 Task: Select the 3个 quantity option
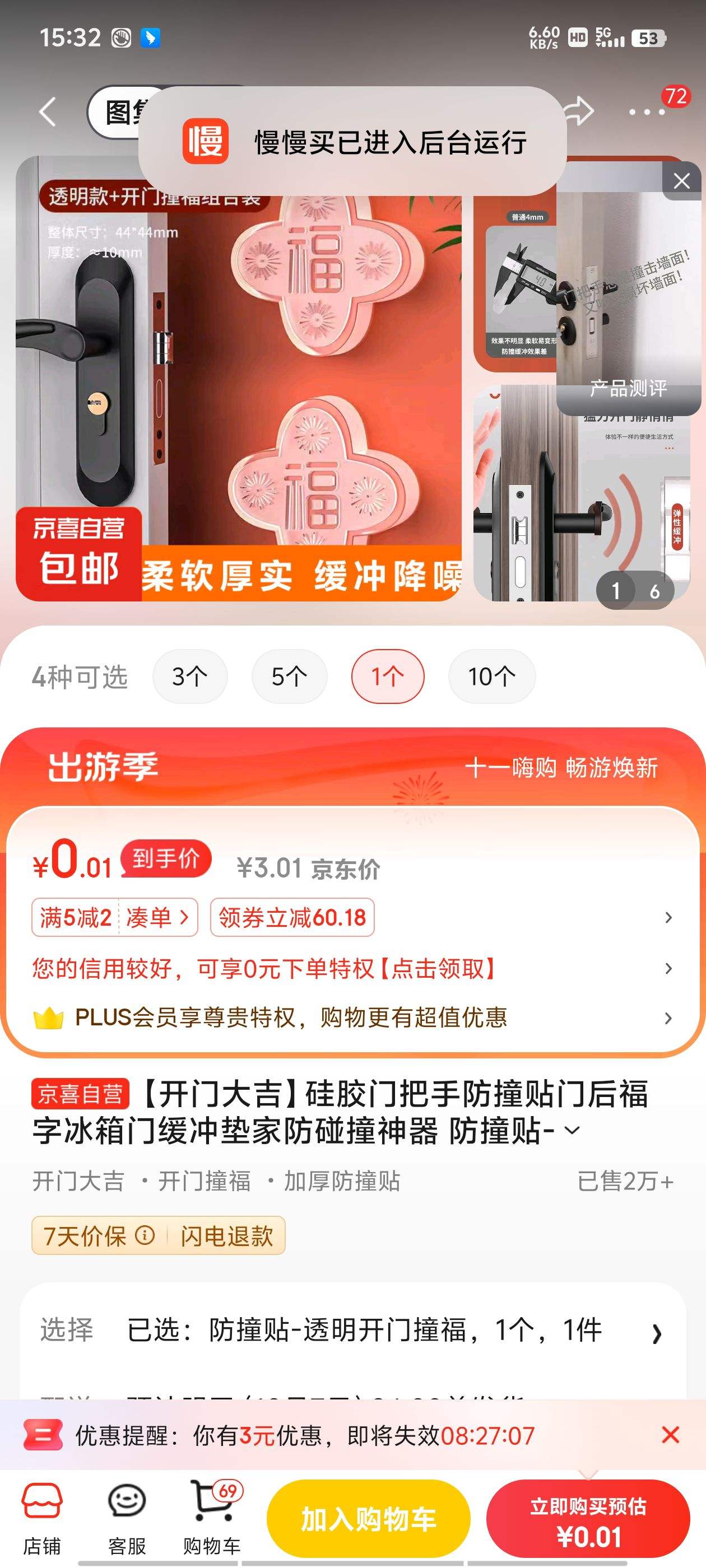point(189,676)
